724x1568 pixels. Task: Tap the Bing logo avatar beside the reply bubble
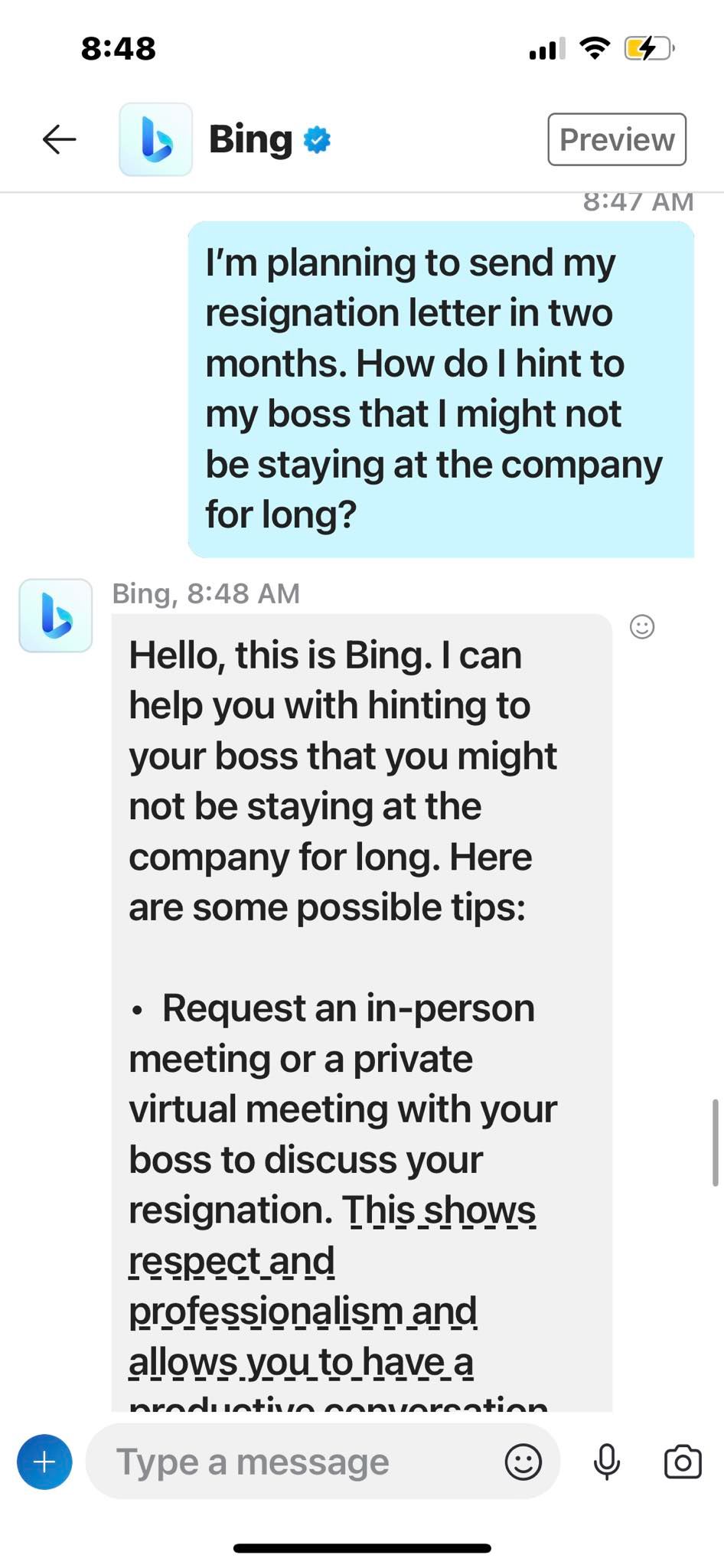54,616
